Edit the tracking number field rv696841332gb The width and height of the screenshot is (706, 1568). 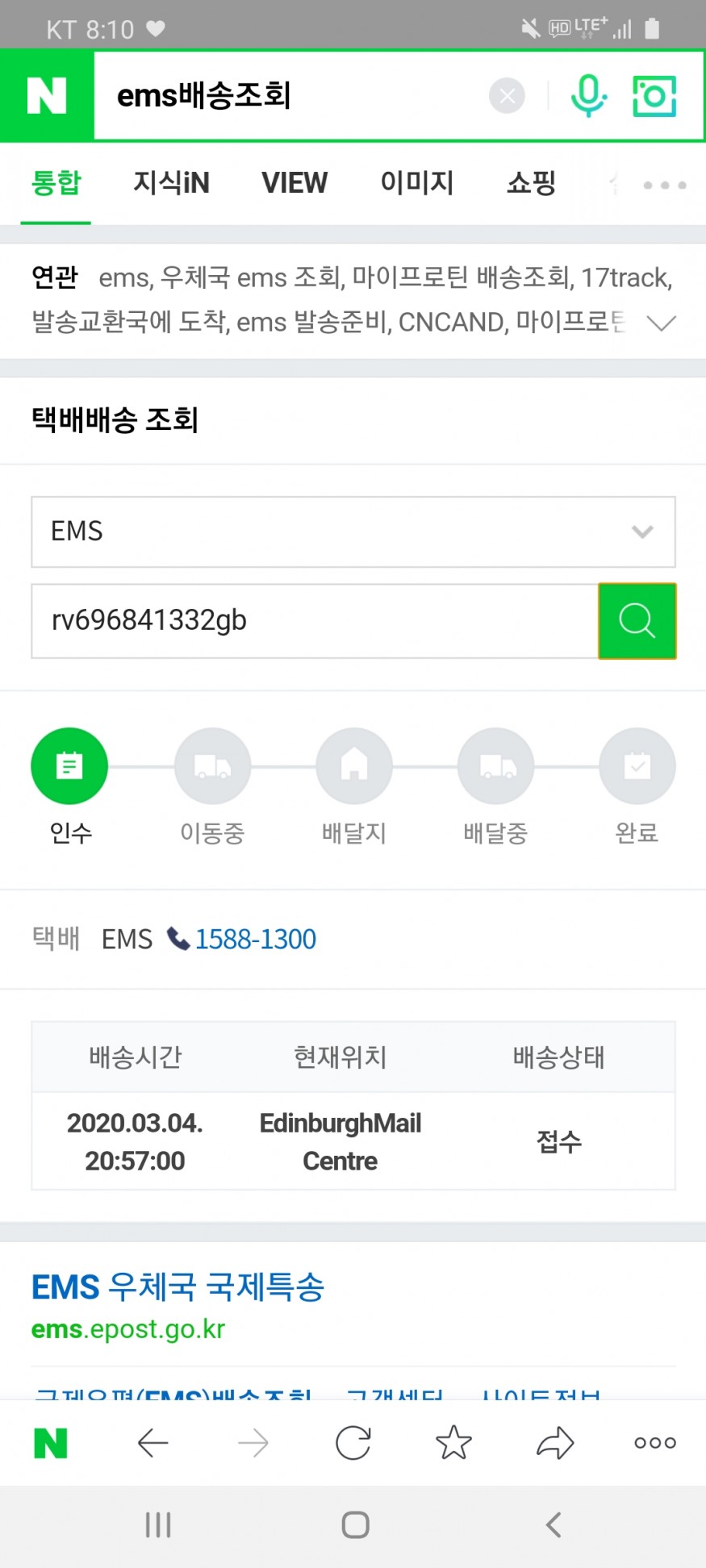(315, 620)
